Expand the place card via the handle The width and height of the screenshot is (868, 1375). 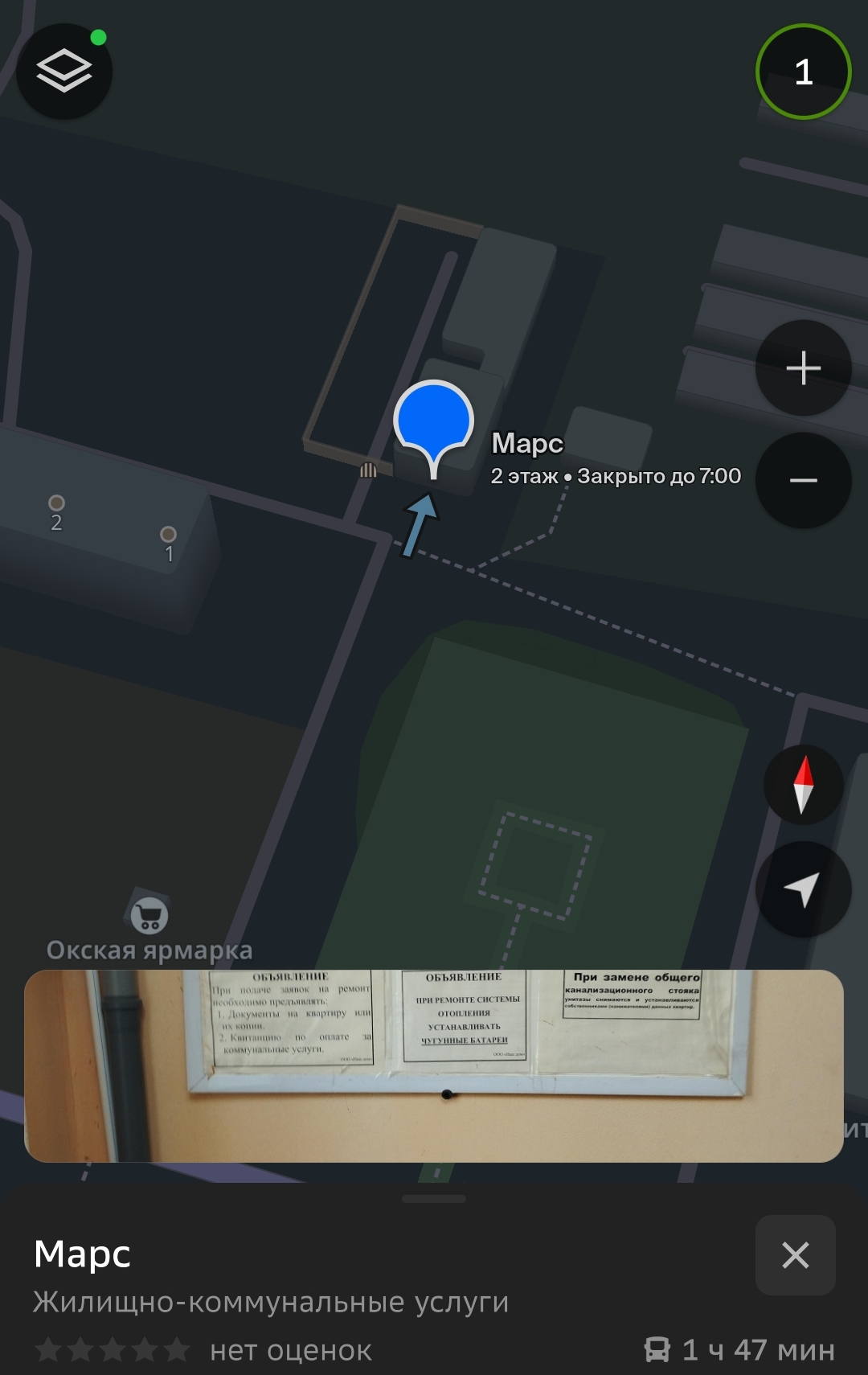[434, 1199]
